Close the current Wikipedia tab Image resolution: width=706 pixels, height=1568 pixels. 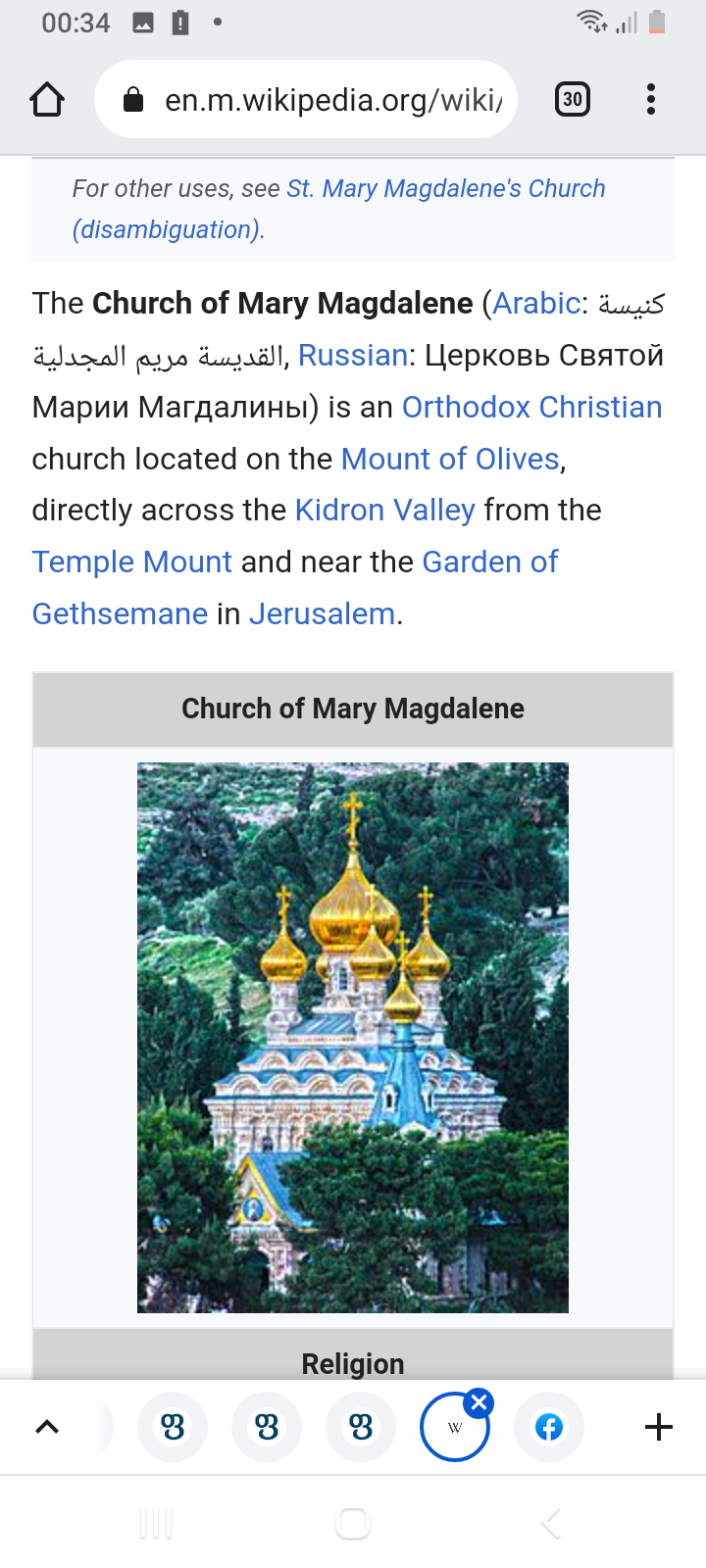point(479,1402)
